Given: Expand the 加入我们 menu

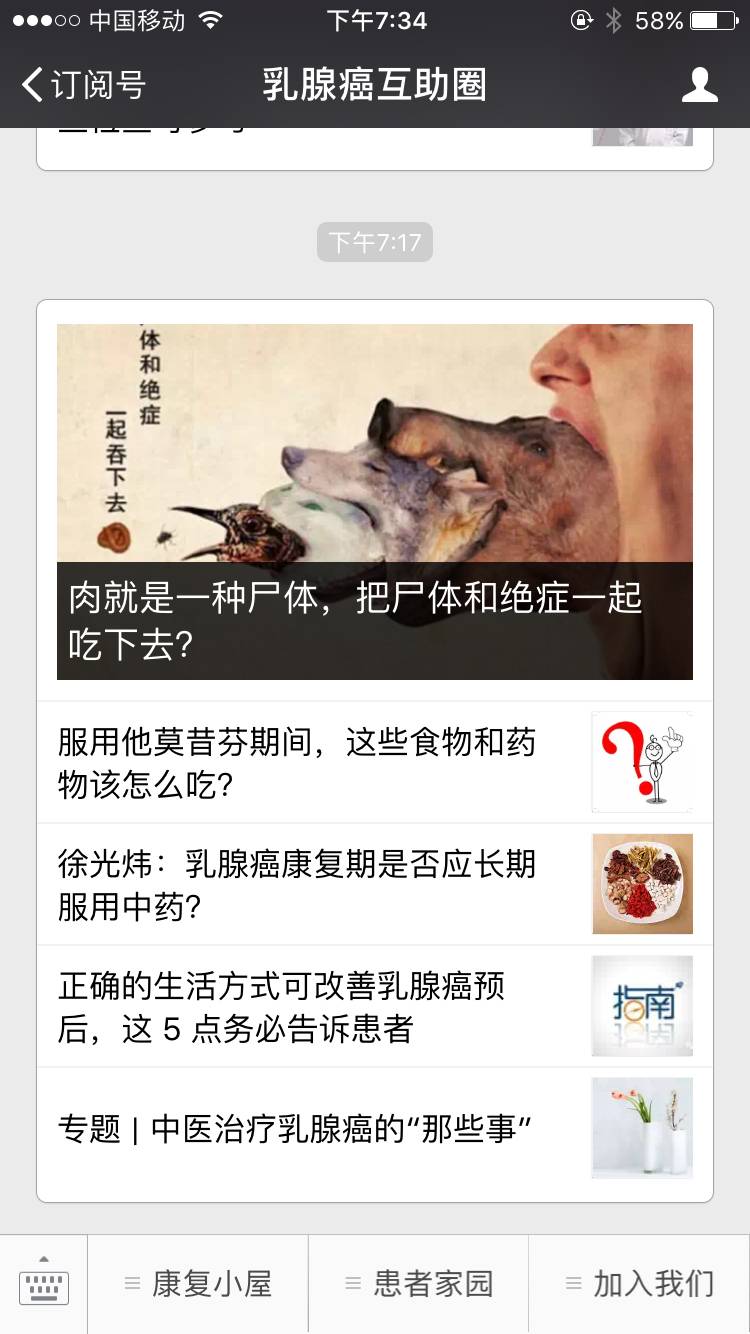Looking at the screenshot, I should point(640,1284).
